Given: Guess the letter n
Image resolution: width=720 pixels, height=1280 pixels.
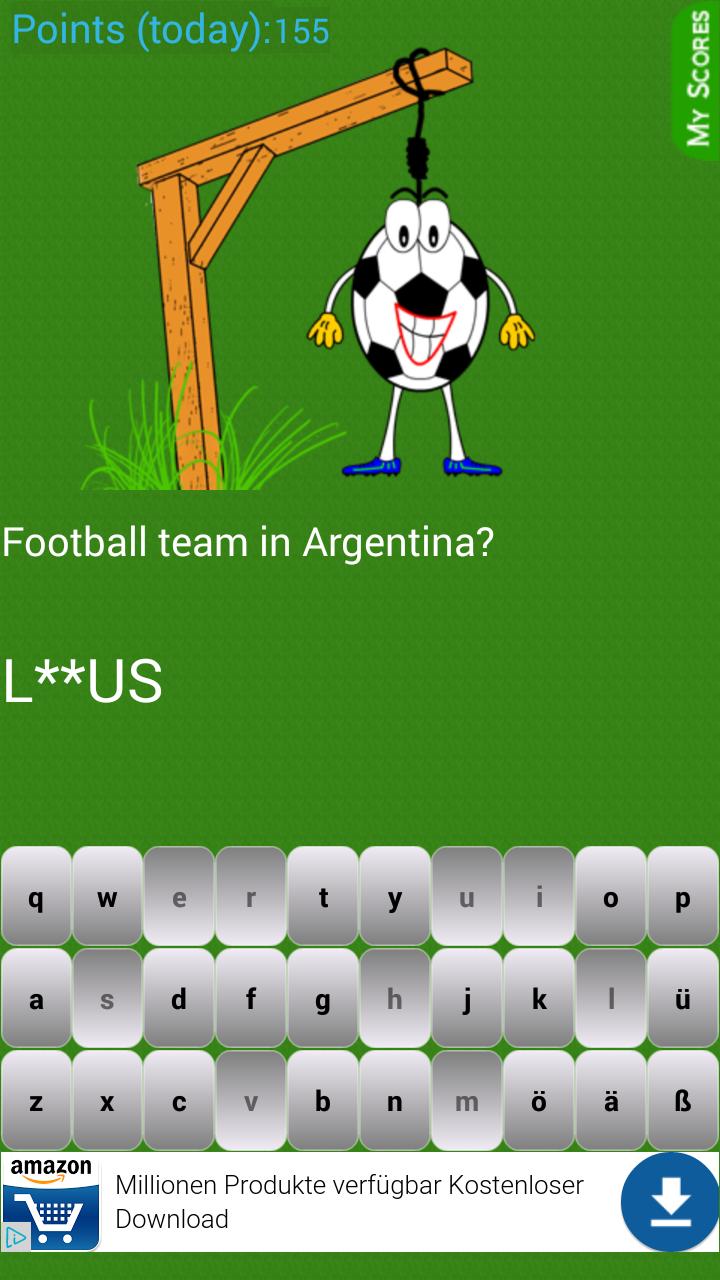Looking at the screenshot, I should 395,1101.
